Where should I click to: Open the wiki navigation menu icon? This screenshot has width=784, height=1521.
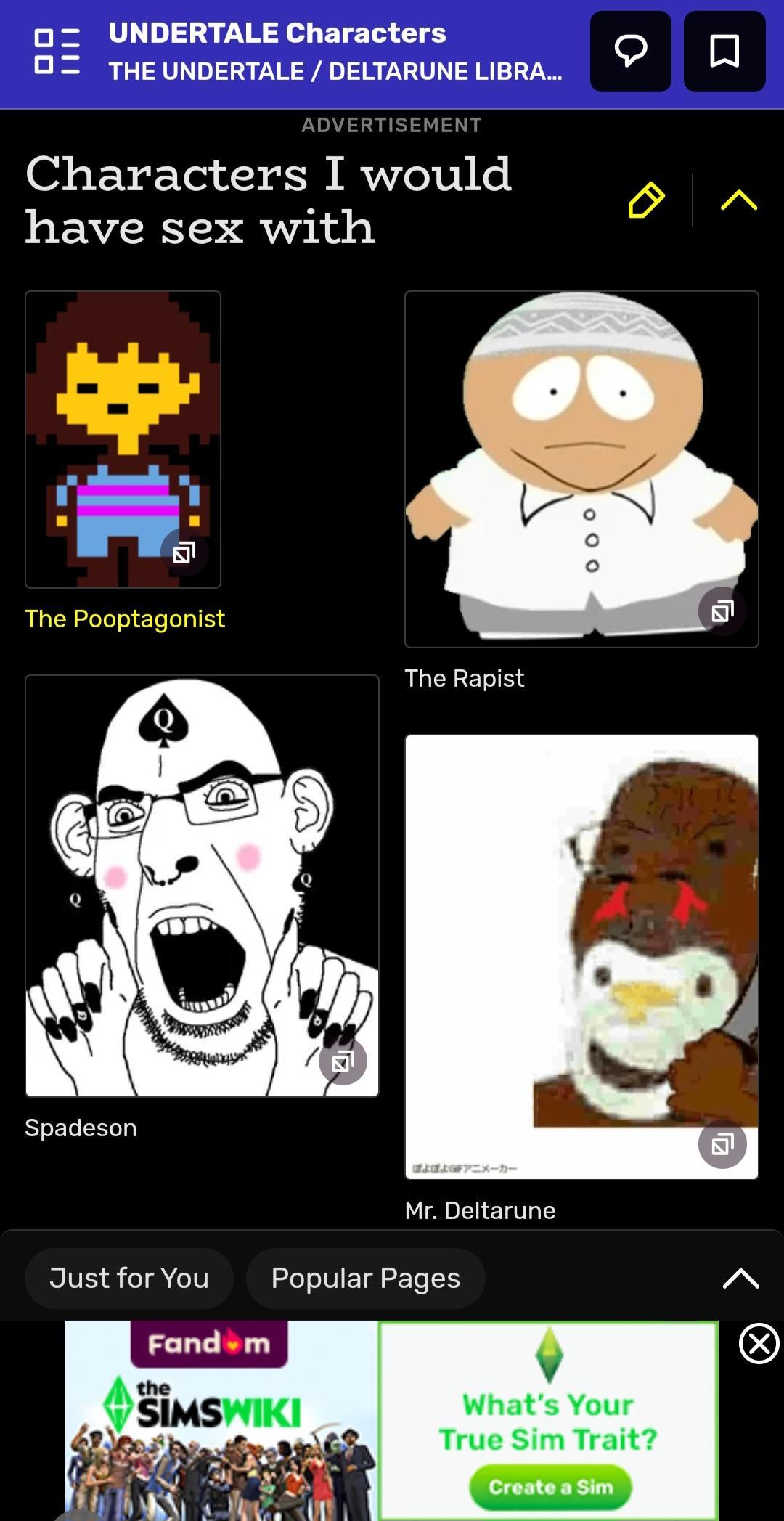click(x=57, y=52)
